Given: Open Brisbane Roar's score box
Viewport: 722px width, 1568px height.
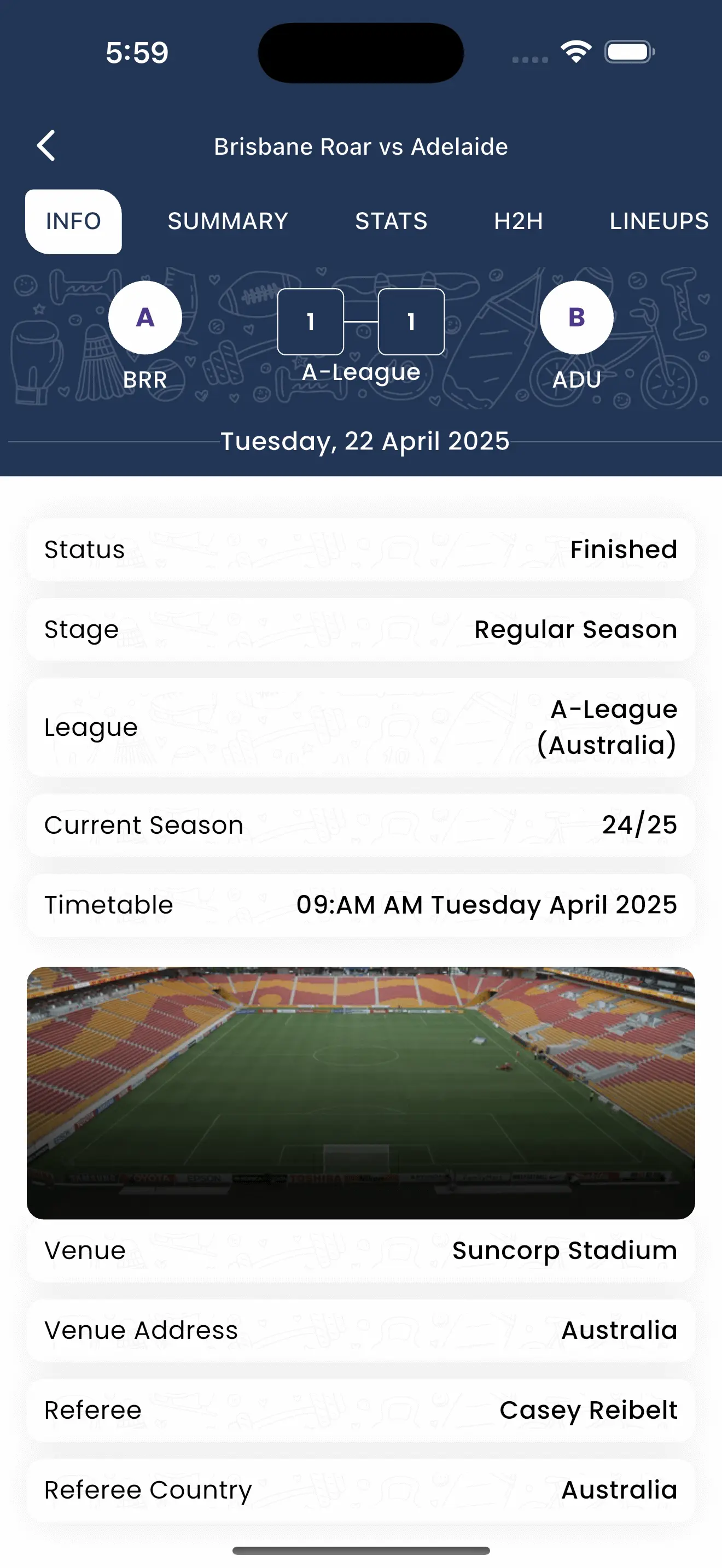Looking at the screenshot, I should pyautogui.click(x=311, y=322).
